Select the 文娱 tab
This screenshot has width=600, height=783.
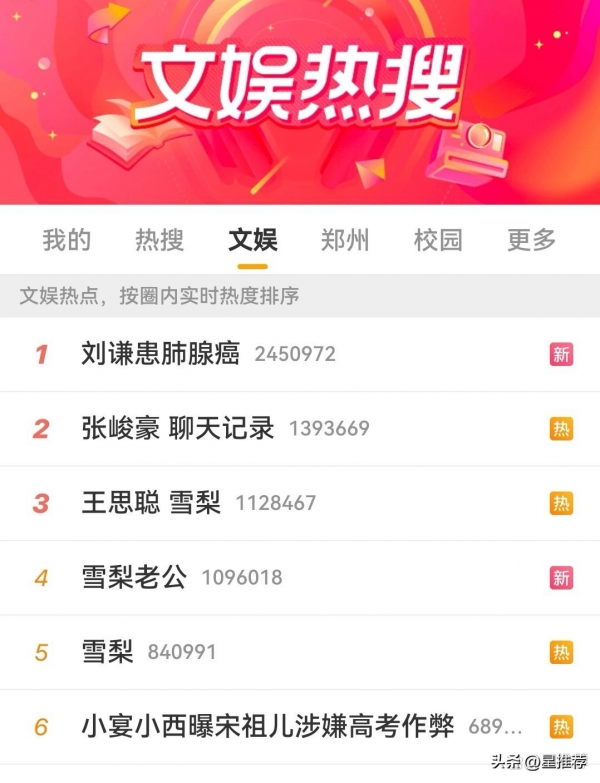(252, 240)
